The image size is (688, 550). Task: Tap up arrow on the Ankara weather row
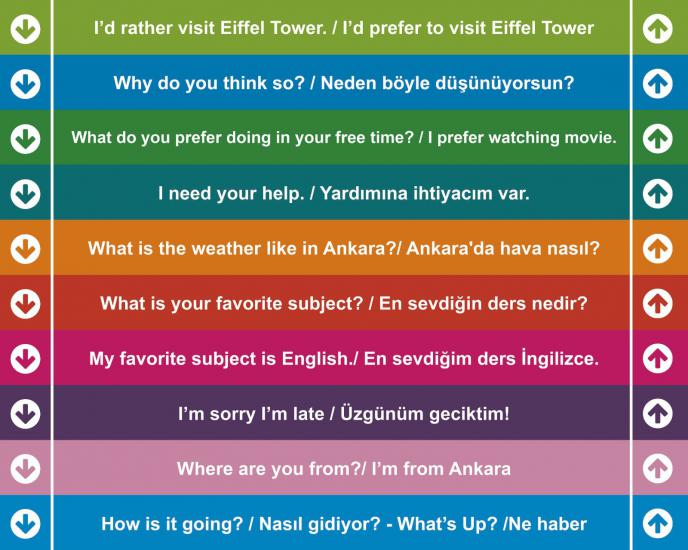coord(658,247)
